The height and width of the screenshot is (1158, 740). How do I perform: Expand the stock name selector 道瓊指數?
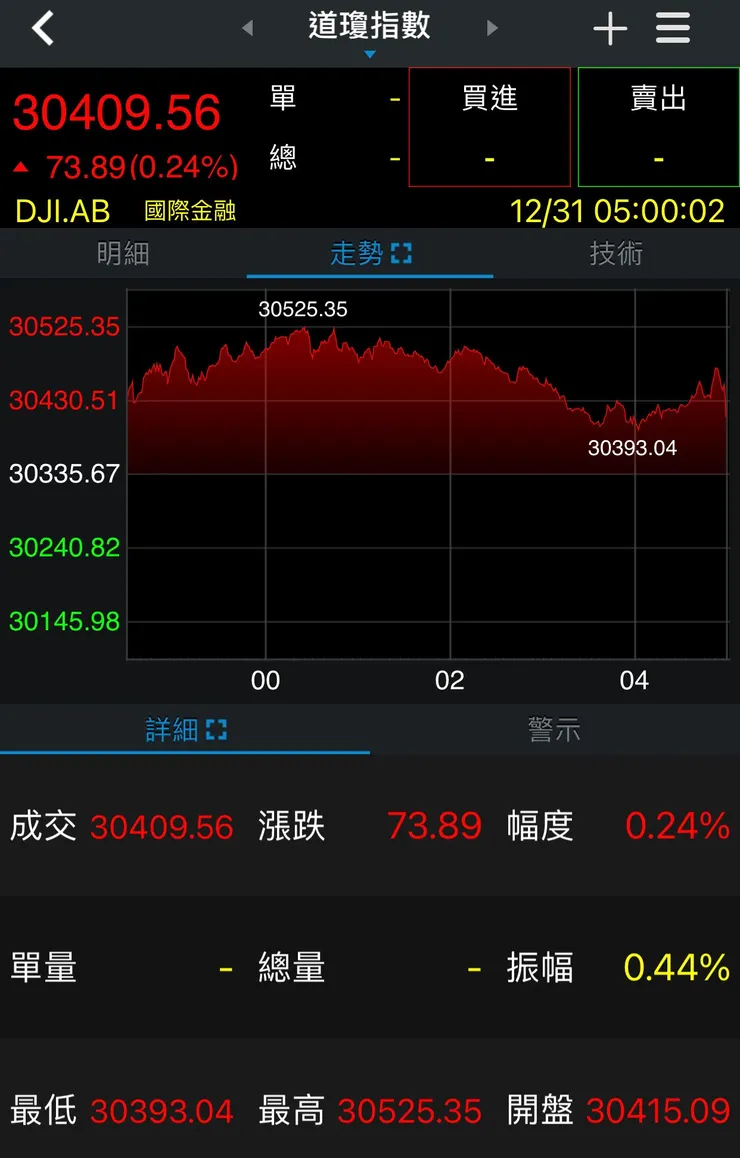(370, 26)
